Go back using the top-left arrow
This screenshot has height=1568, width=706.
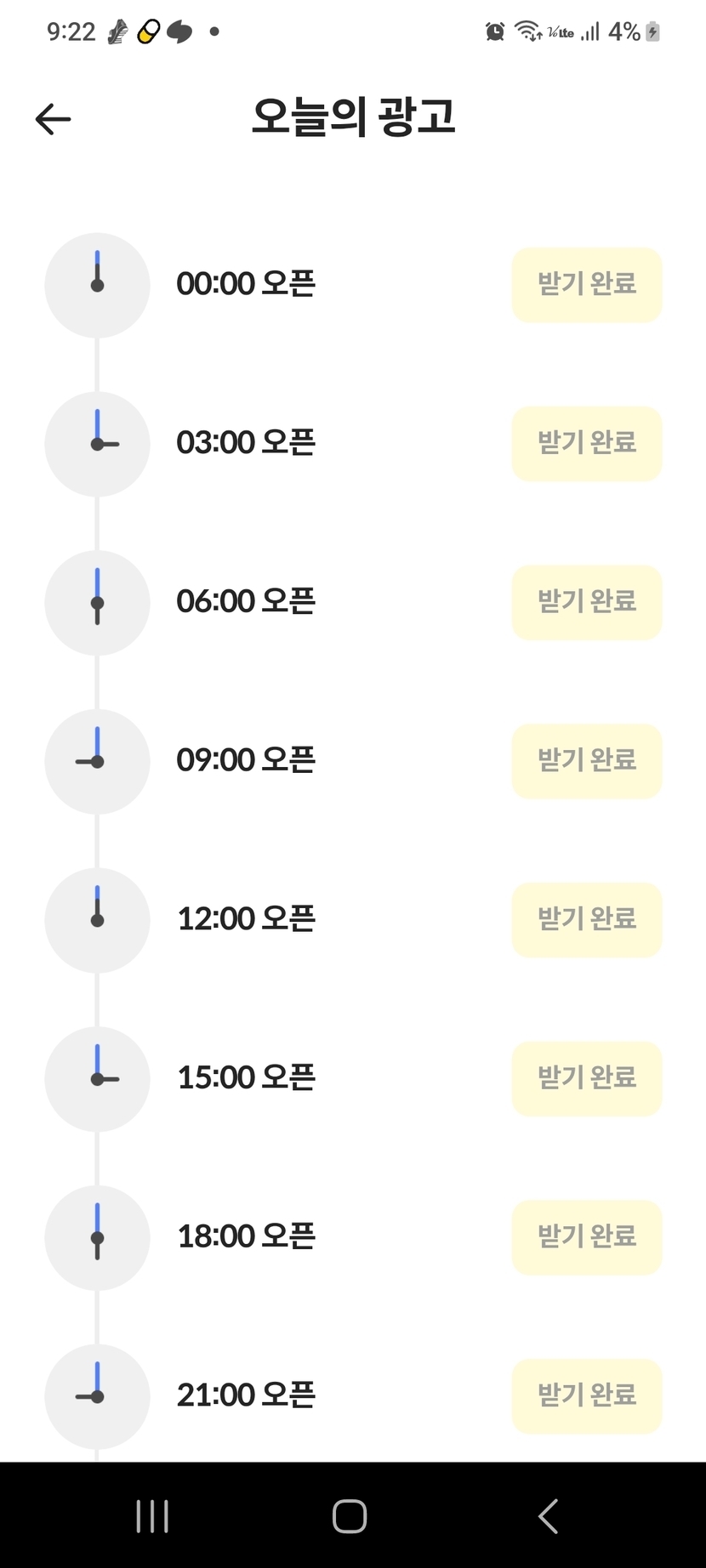tap(53, 119)
